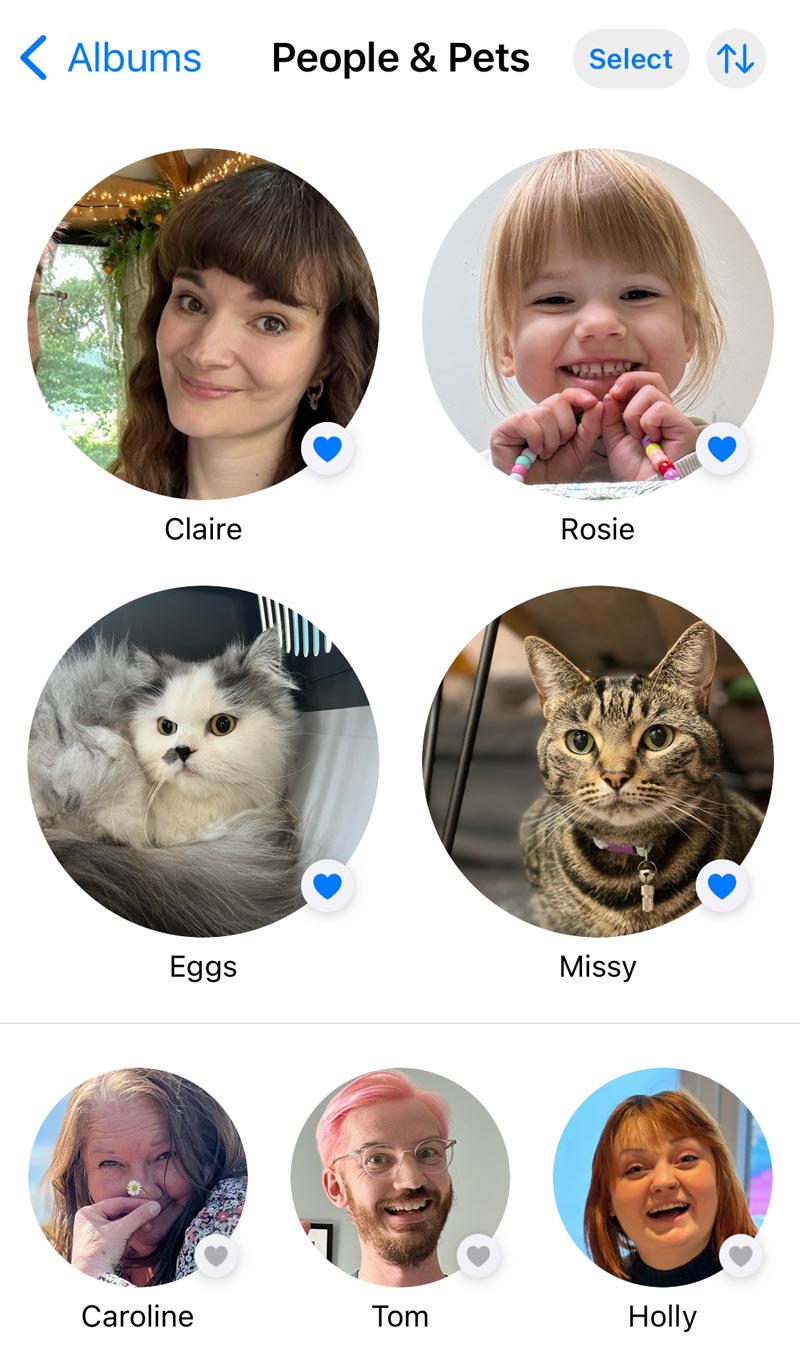The height and width of the screenshot is (1371, 800).
Task: Mark Holly as a favorite
Action: pos(741,1256)
